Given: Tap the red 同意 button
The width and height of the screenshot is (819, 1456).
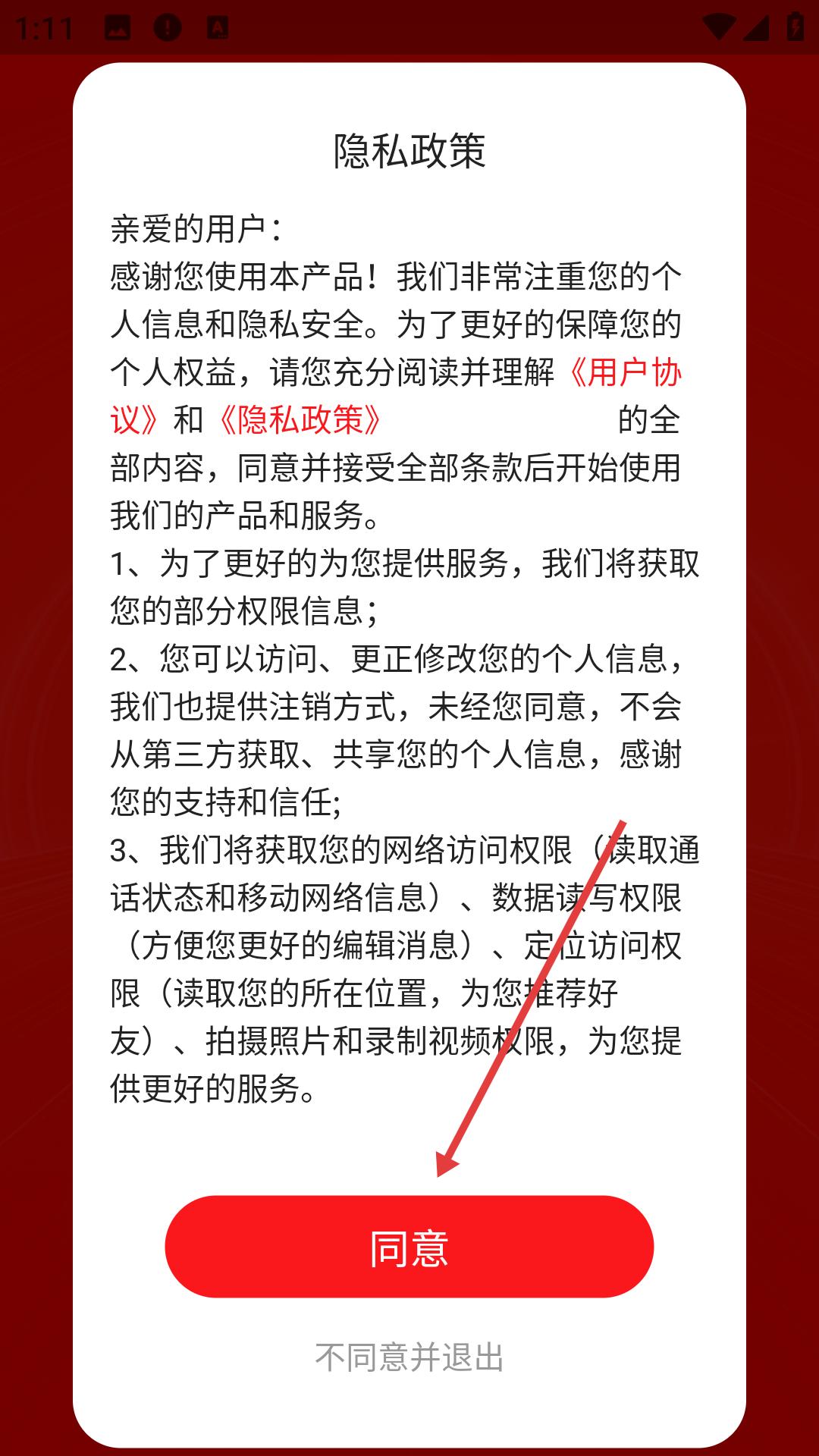Looking at the screenshot, I should (409, 1247).
